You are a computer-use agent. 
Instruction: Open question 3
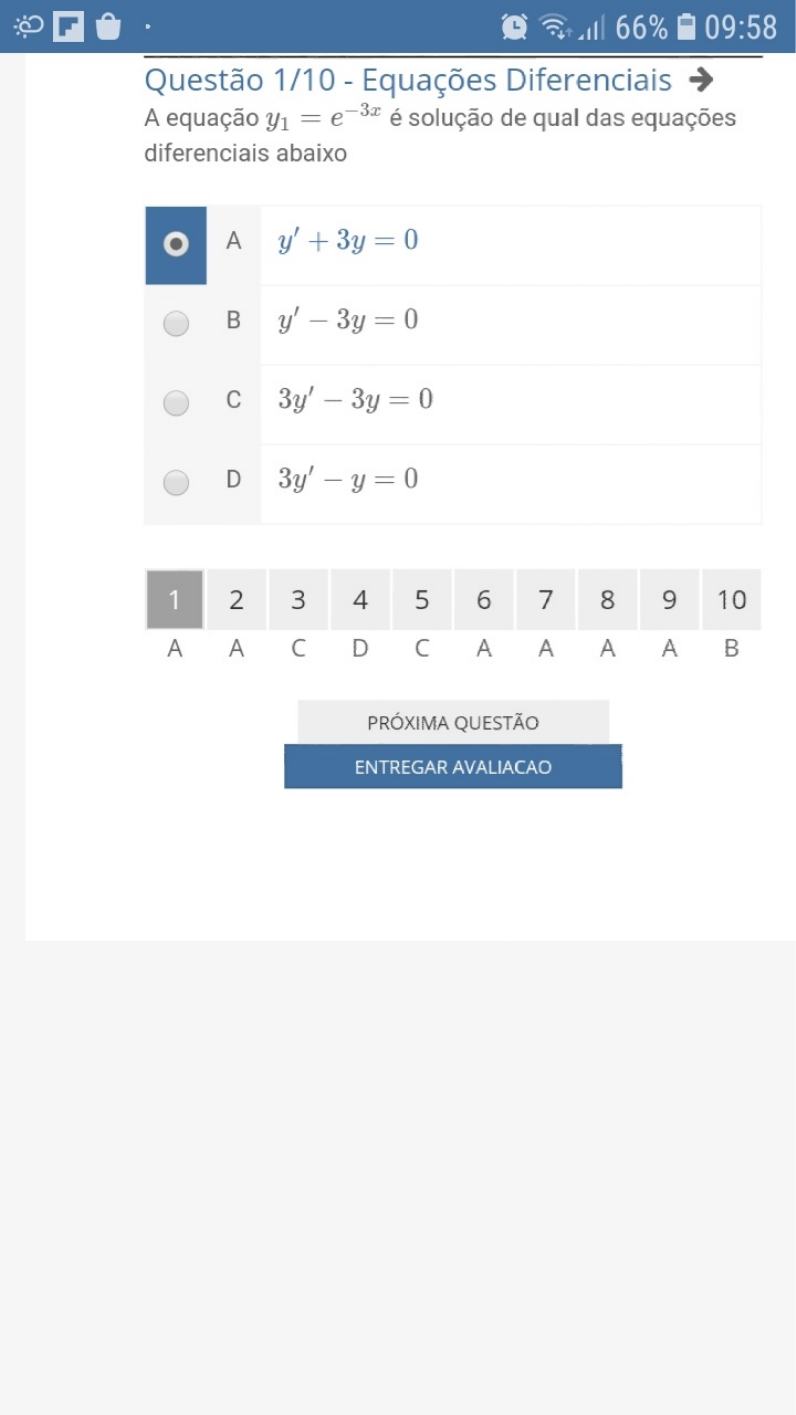tap(298, 600)
